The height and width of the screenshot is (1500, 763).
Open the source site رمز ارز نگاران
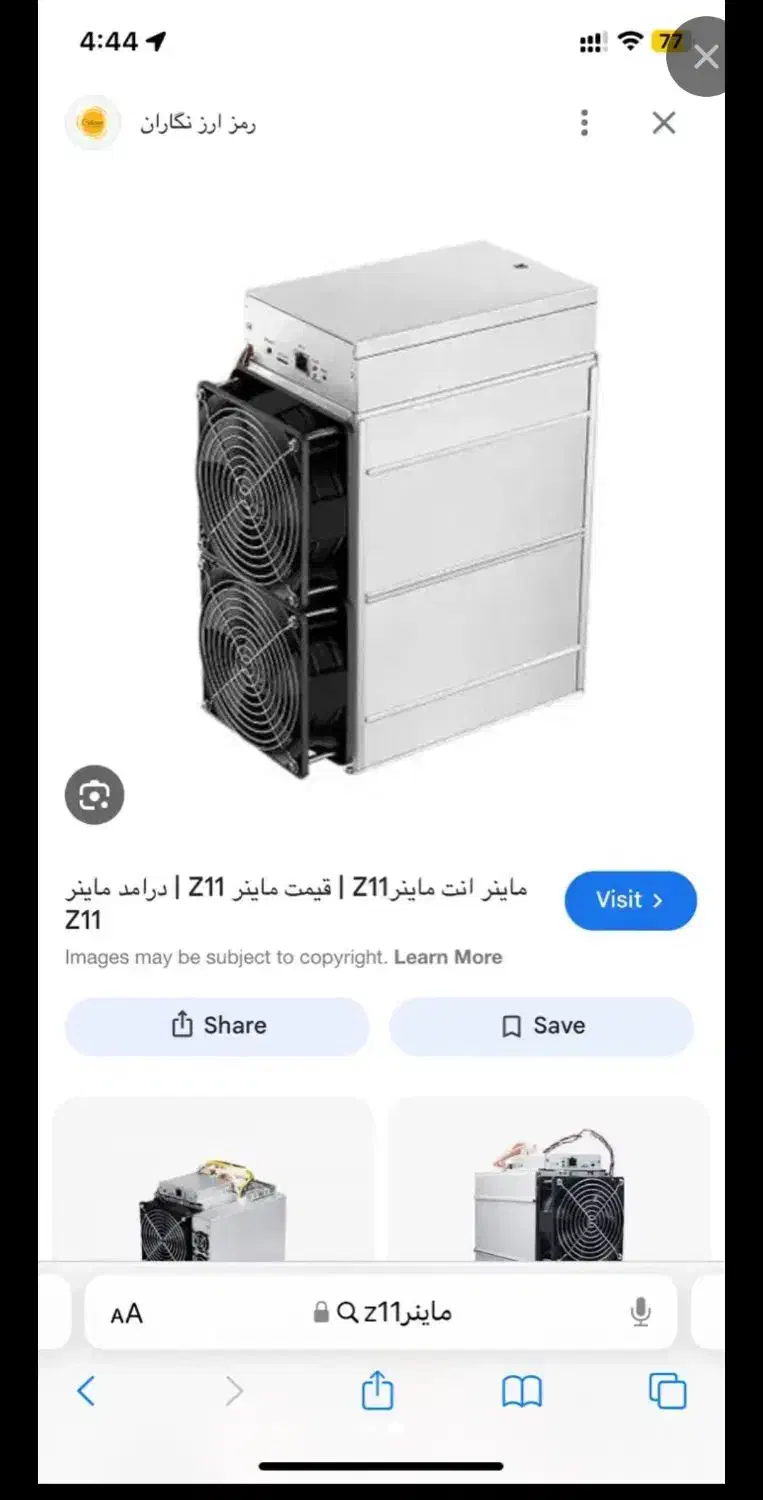197,123
